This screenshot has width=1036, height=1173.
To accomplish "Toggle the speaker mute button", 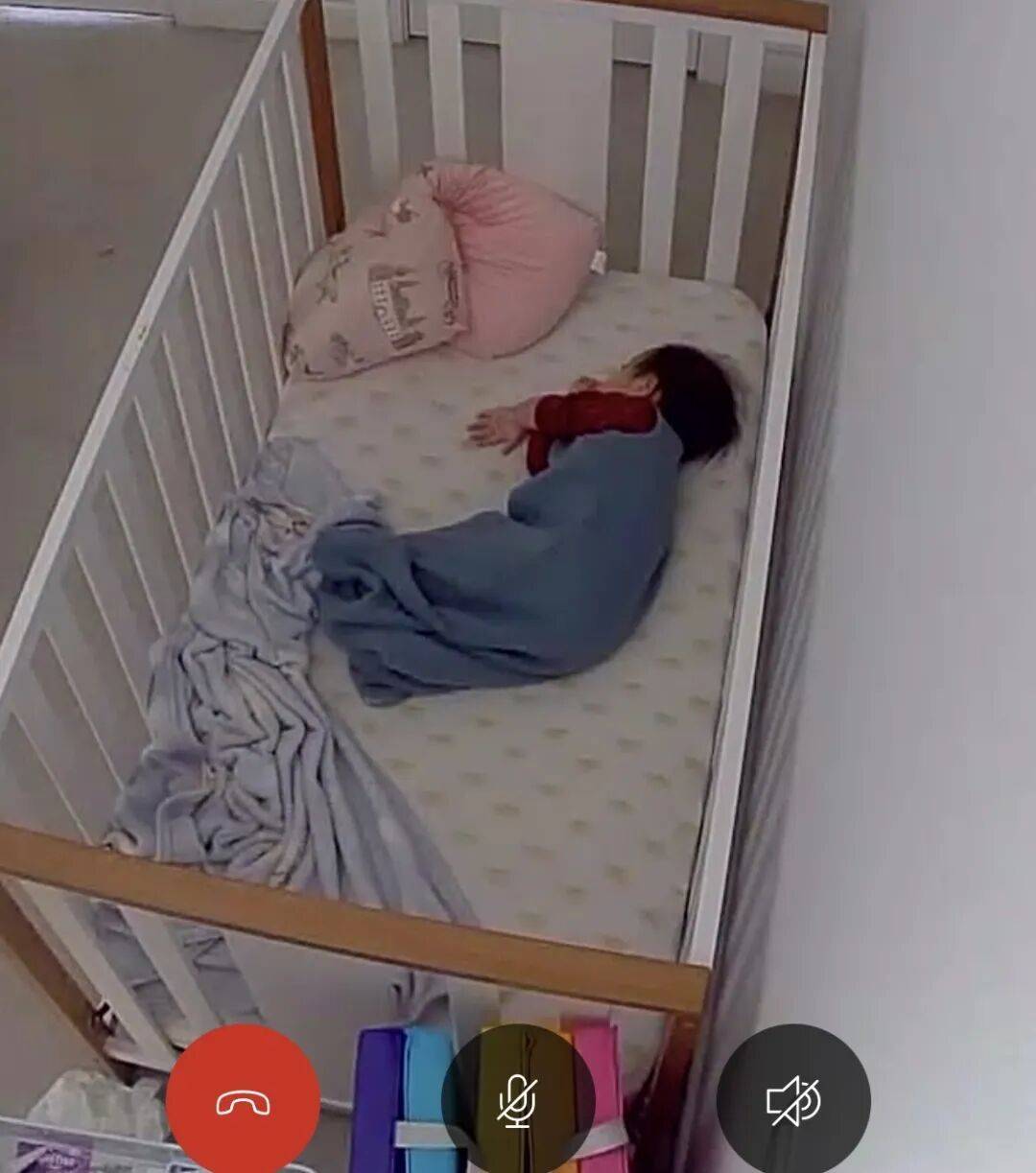I will 793,1101.
